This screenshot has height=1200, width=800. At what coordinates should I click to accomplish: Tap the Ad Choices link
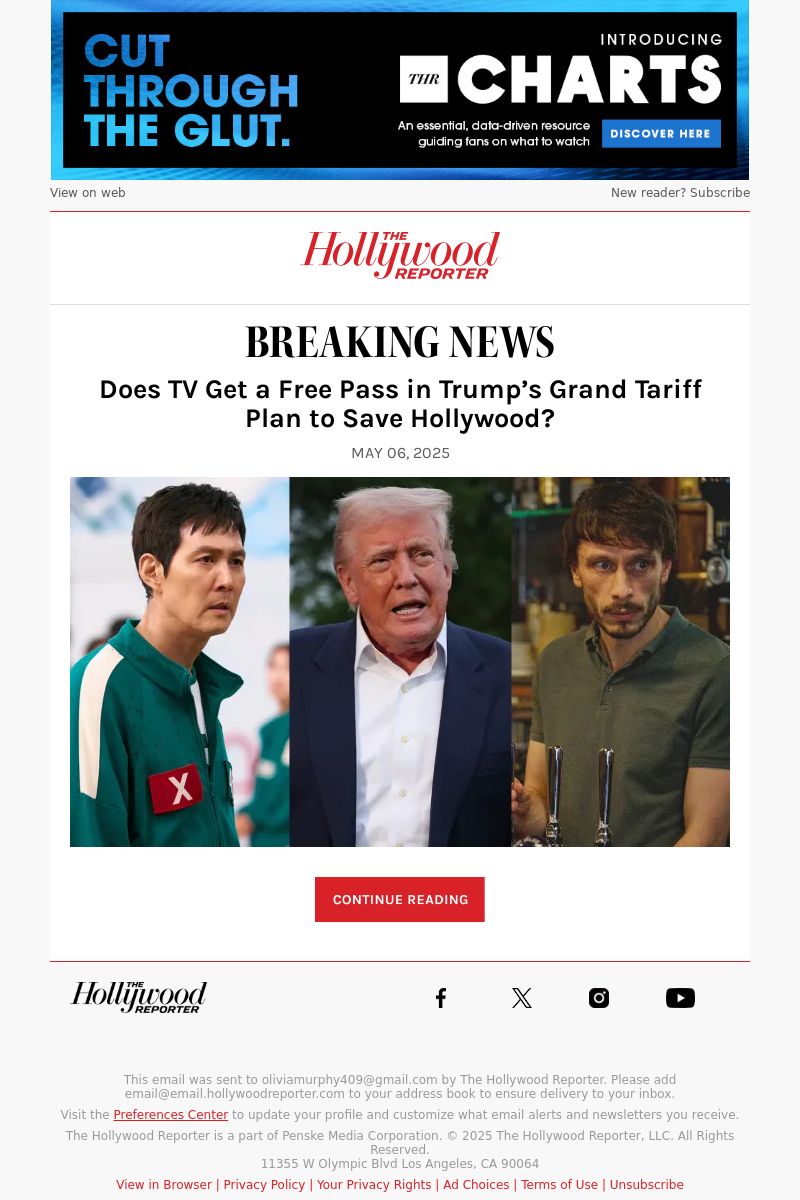[476, 1185]
